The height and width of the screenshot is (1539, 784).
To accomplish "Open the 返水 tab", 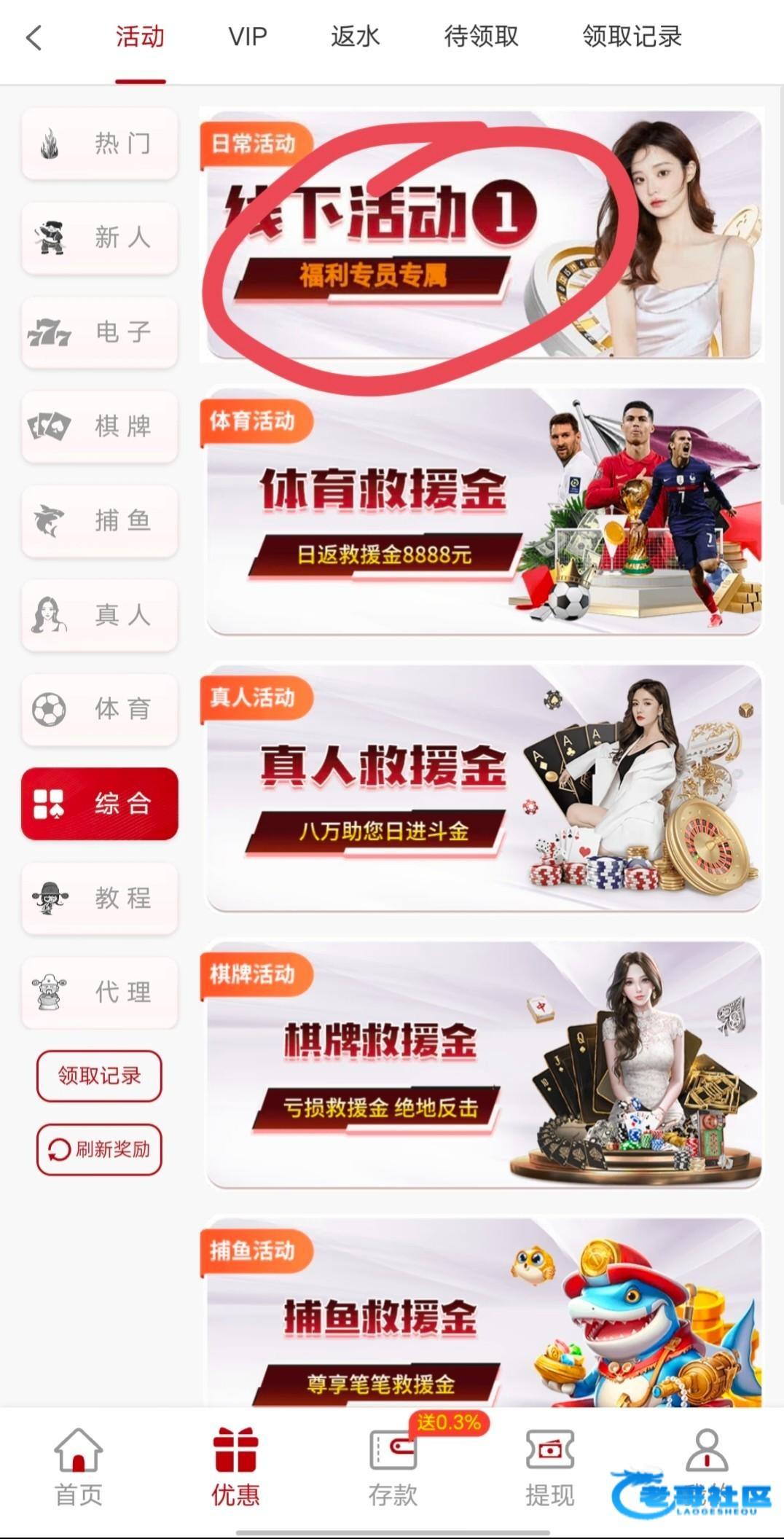I will [x=355, y=36].
